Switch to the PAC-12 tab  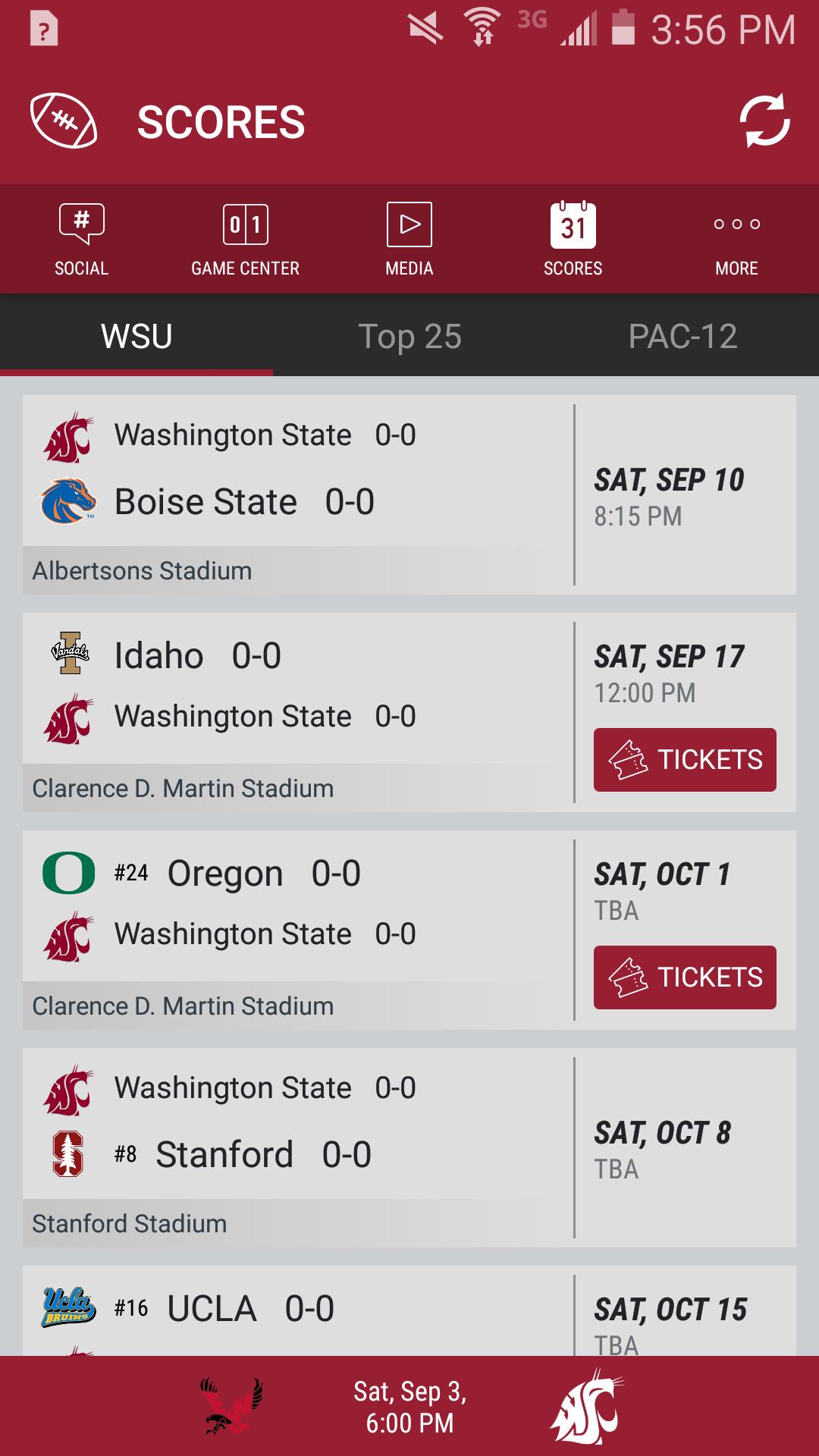pyautogui.click(x=685, y=336)
